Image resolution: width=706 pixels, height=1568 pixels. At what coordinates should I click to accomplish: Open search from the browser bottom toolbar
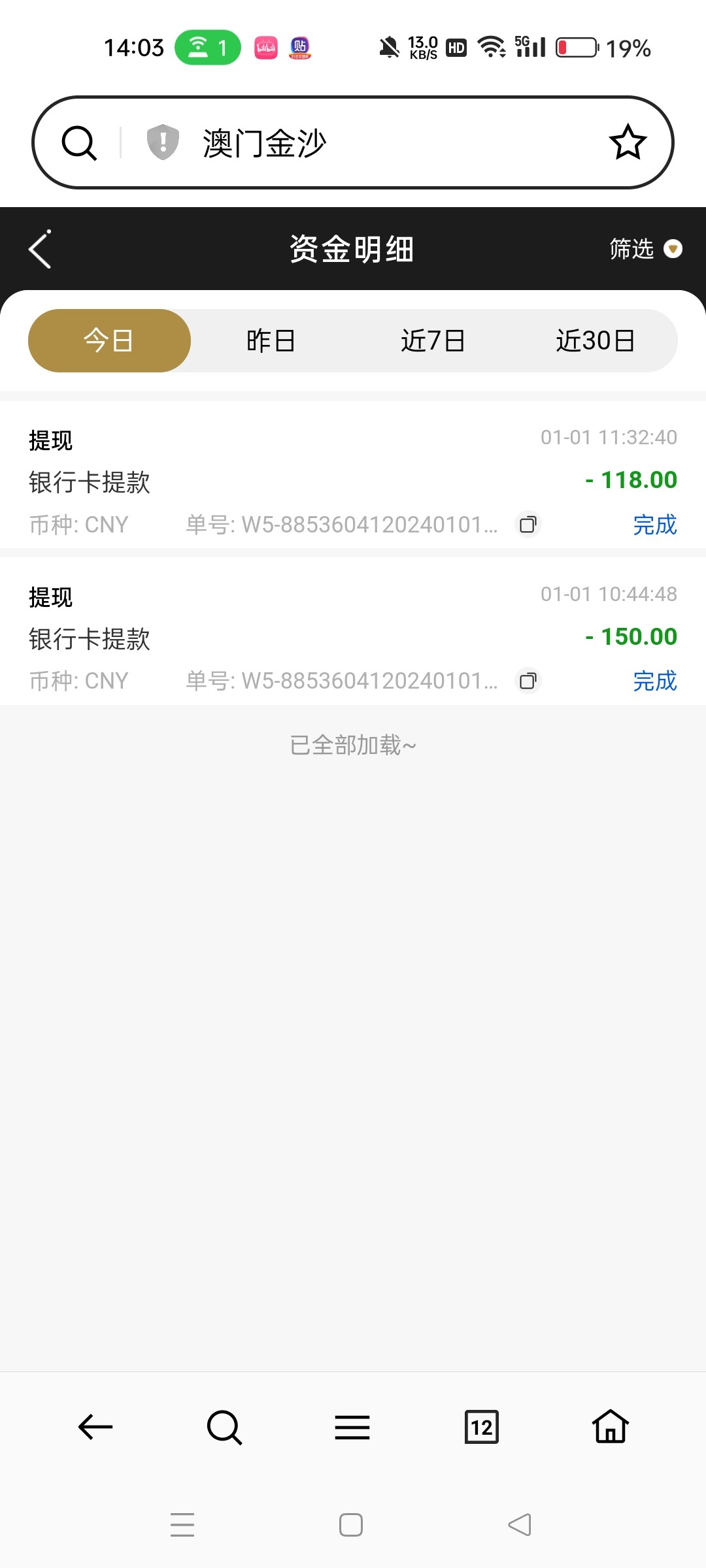click(224, 1426)
